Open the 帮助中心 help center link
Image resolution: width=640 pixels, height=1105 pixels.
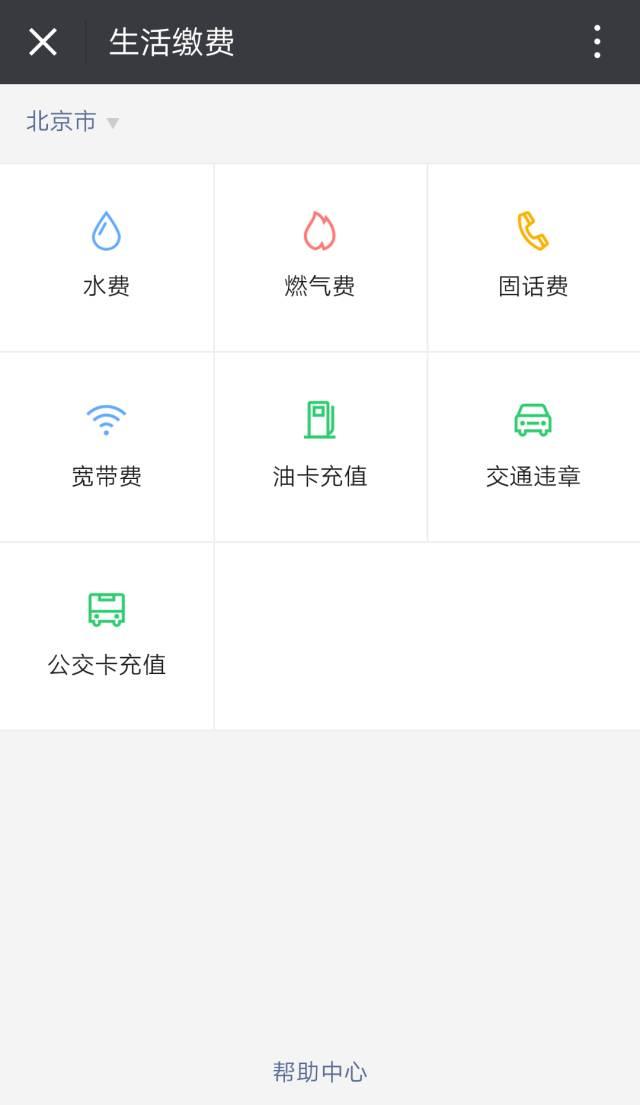320,1072
